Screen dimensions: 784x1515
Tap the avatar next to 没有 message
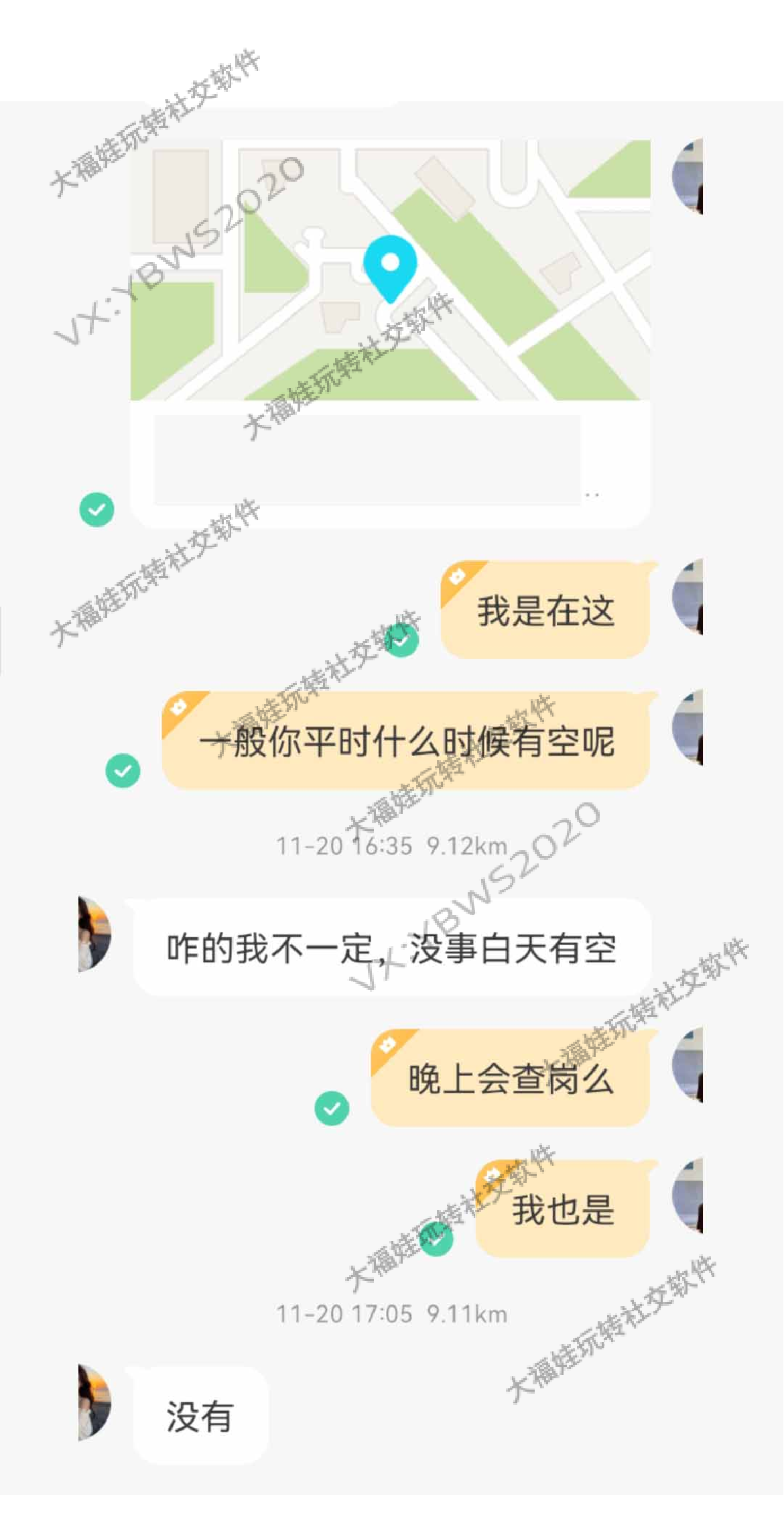click(94, 1402)
